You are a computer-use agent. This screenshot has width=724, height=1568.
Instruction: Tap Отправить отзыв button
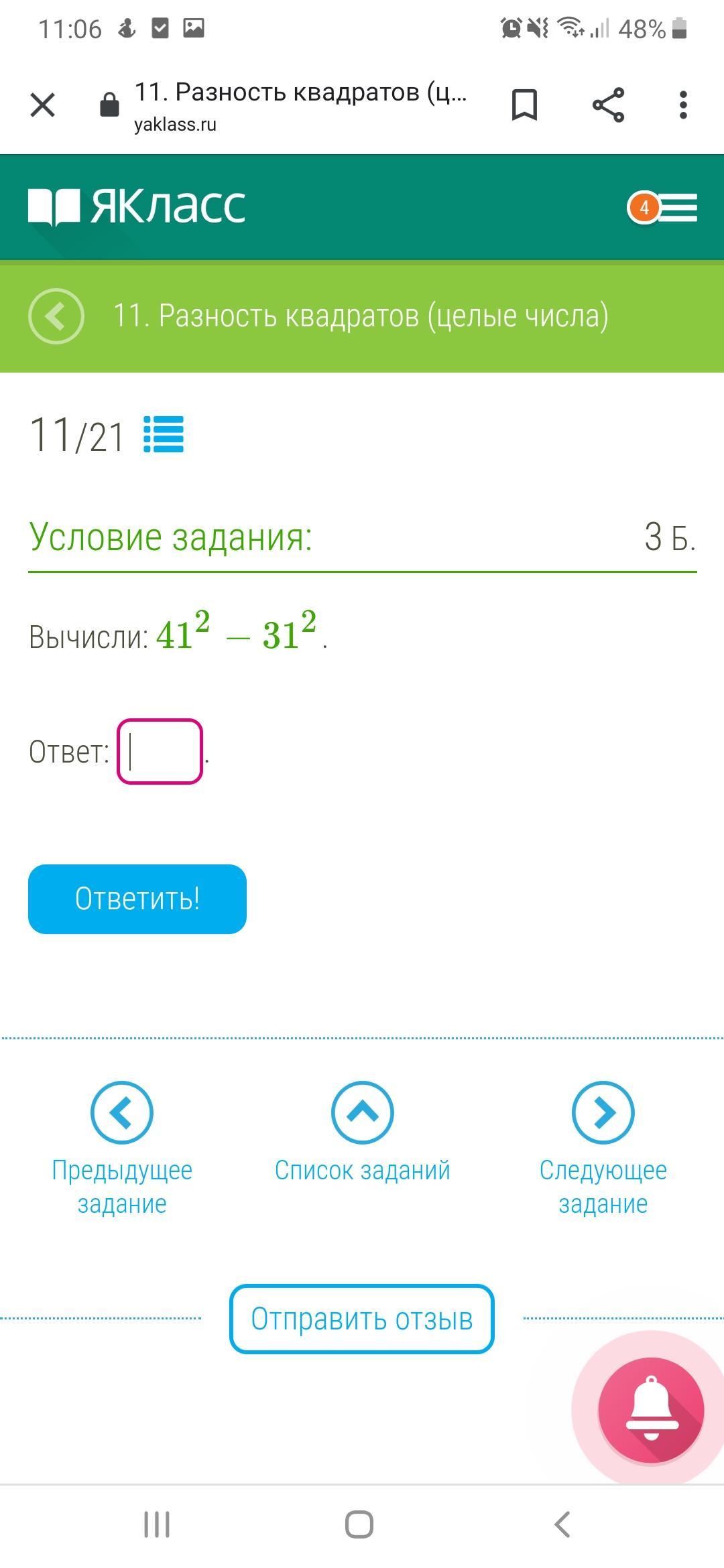tap(362, 1319)
